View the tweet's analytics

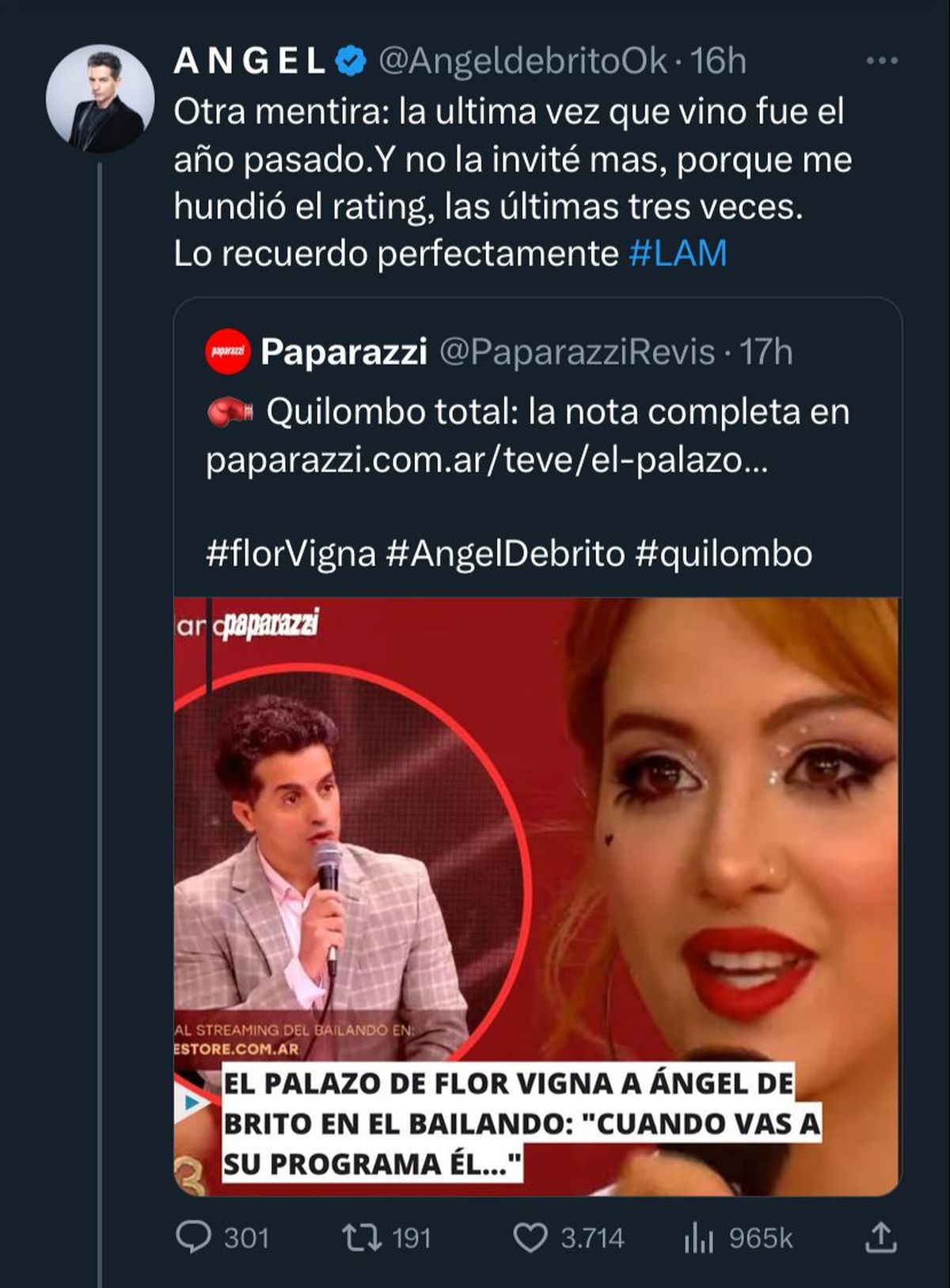[699, 1239]
